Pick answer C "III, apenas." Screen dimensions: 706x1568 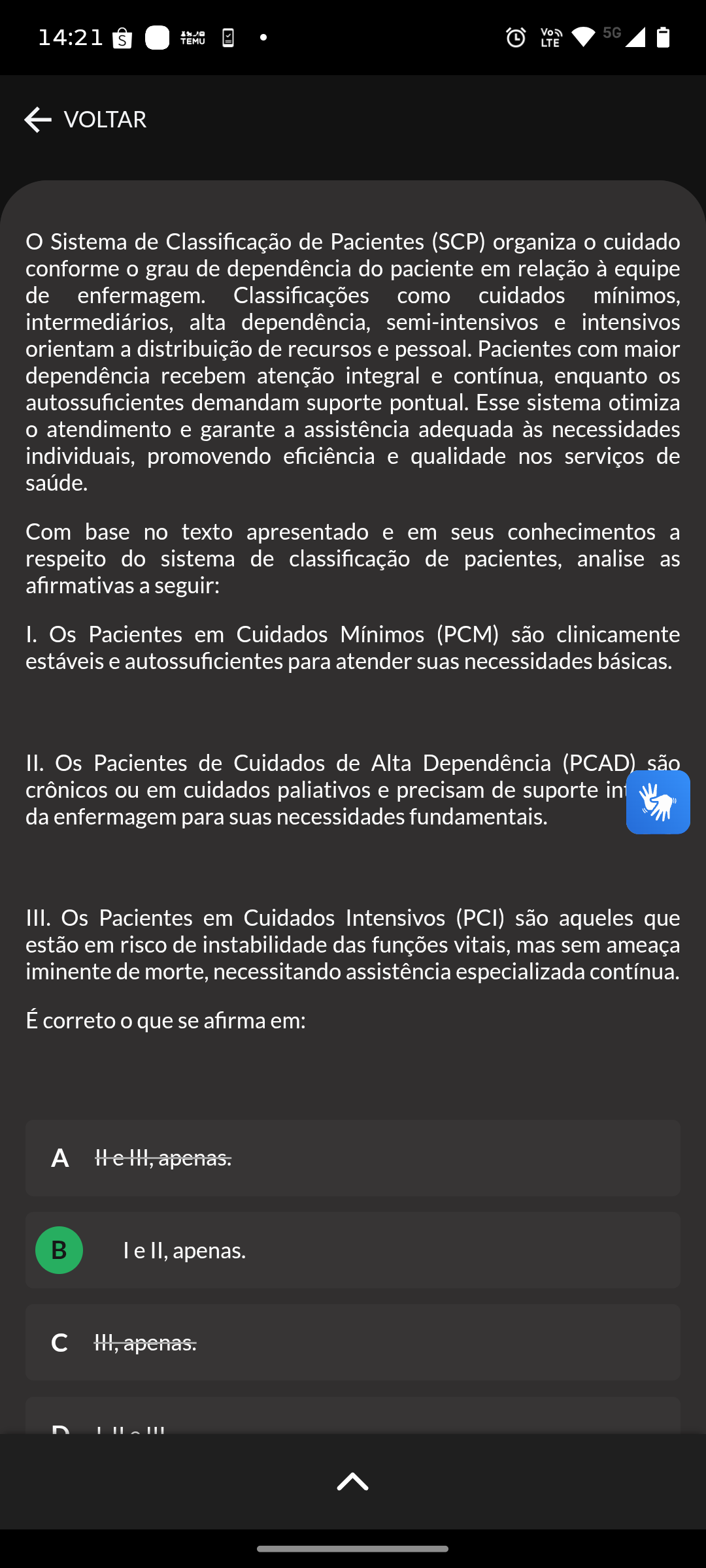[353, 1342]
